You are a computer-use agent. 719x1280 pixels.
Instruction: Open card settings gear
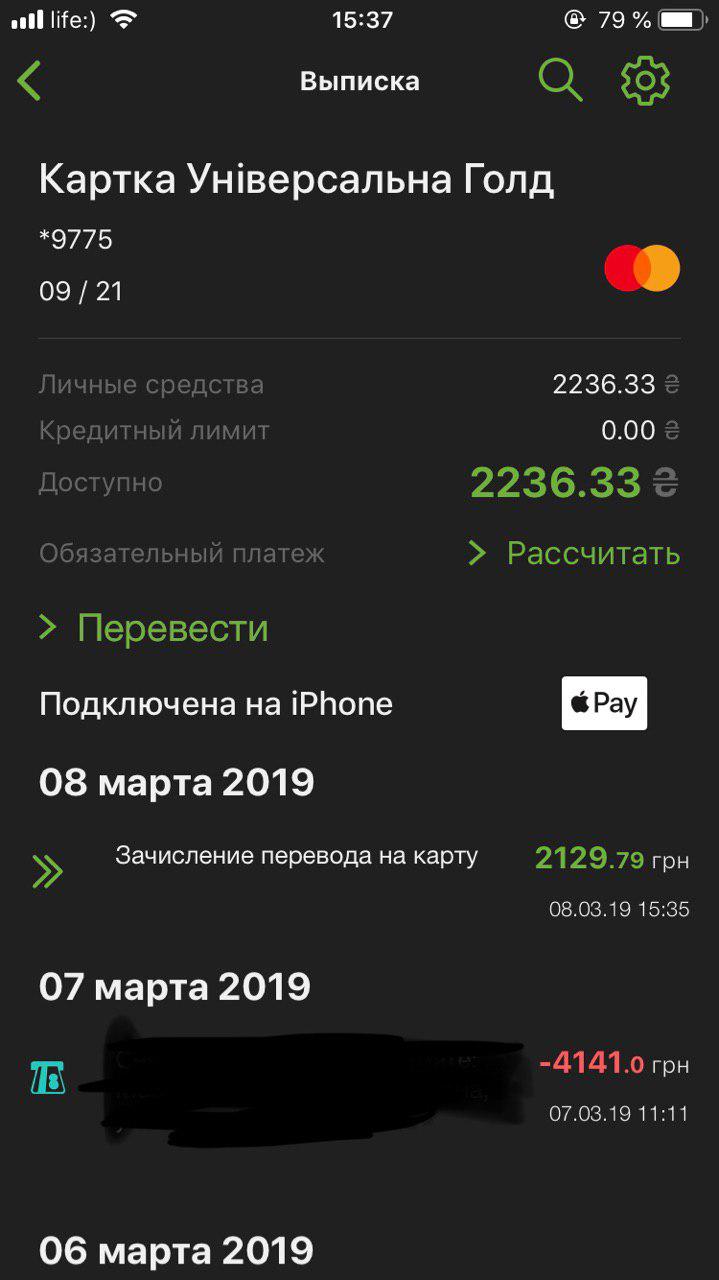645,81
